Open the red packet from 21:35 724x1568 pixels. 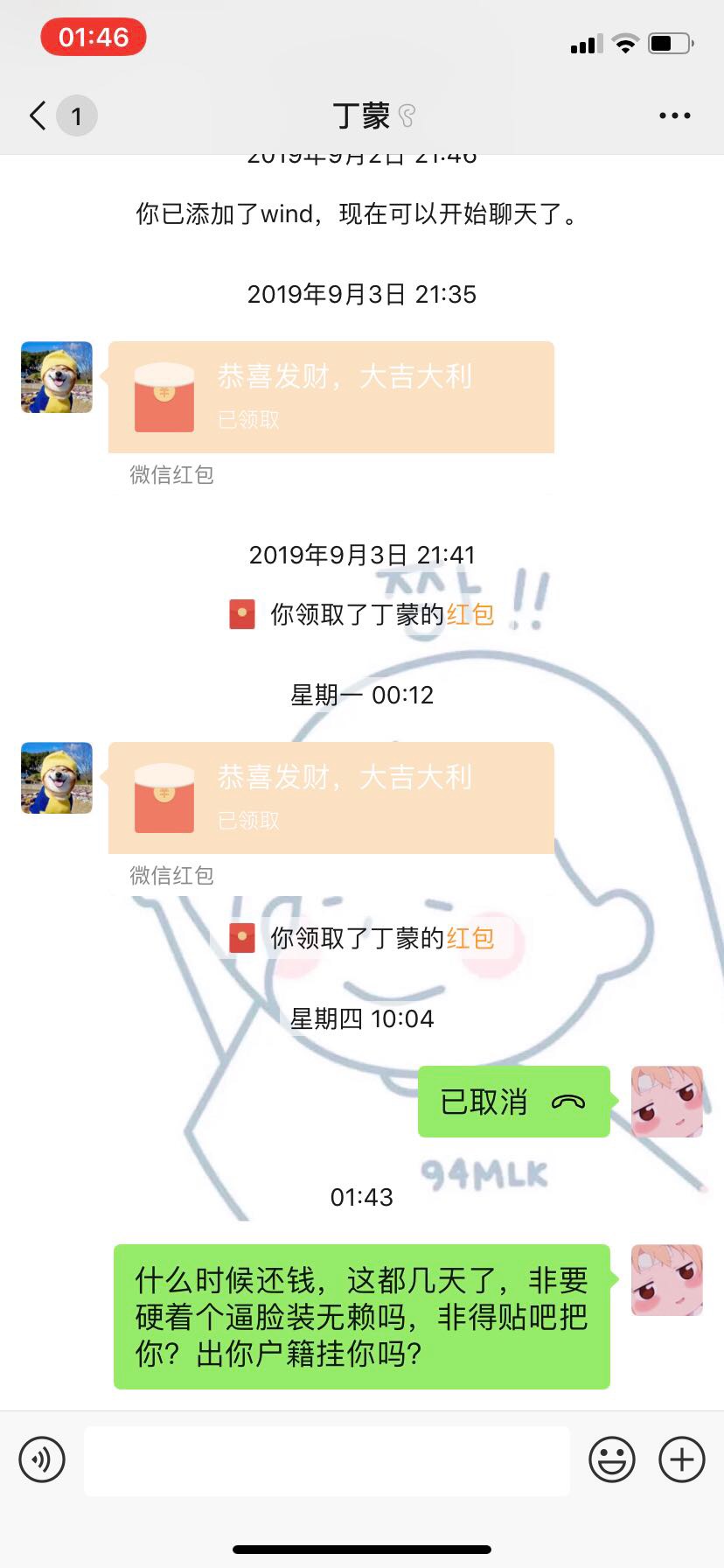(x=331, y=417)
